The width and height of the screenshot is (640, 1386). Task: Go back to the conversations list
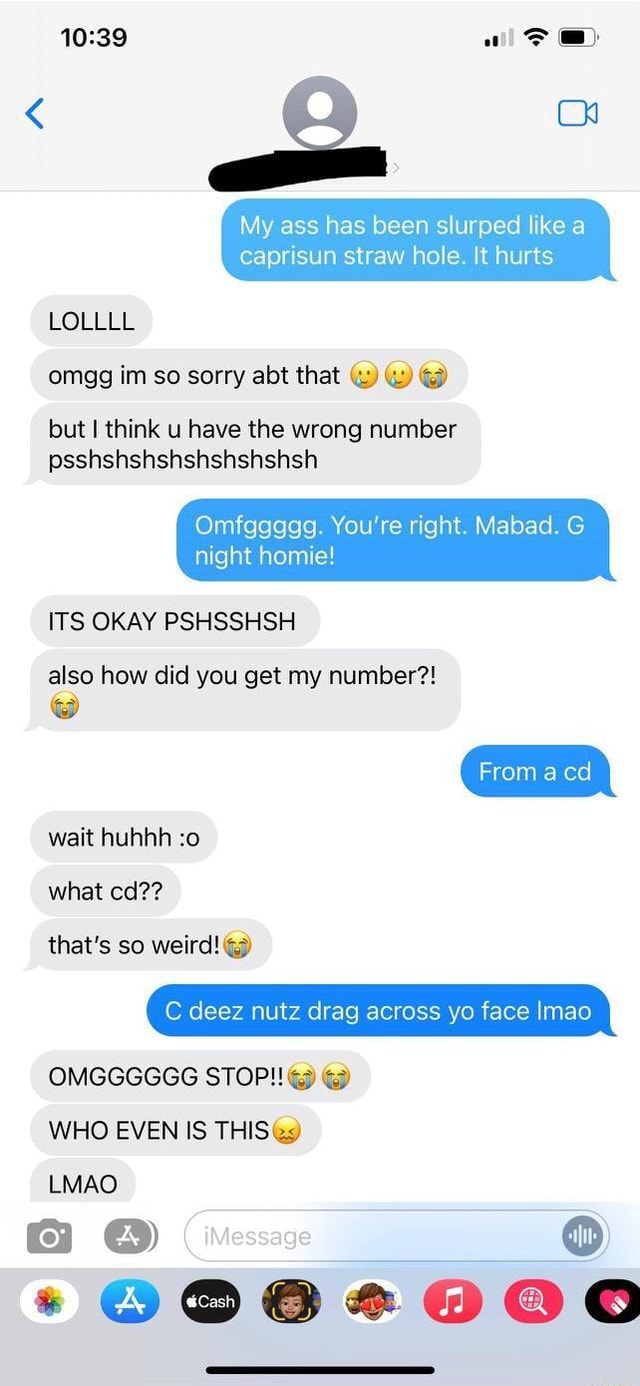tap(35, 113)
